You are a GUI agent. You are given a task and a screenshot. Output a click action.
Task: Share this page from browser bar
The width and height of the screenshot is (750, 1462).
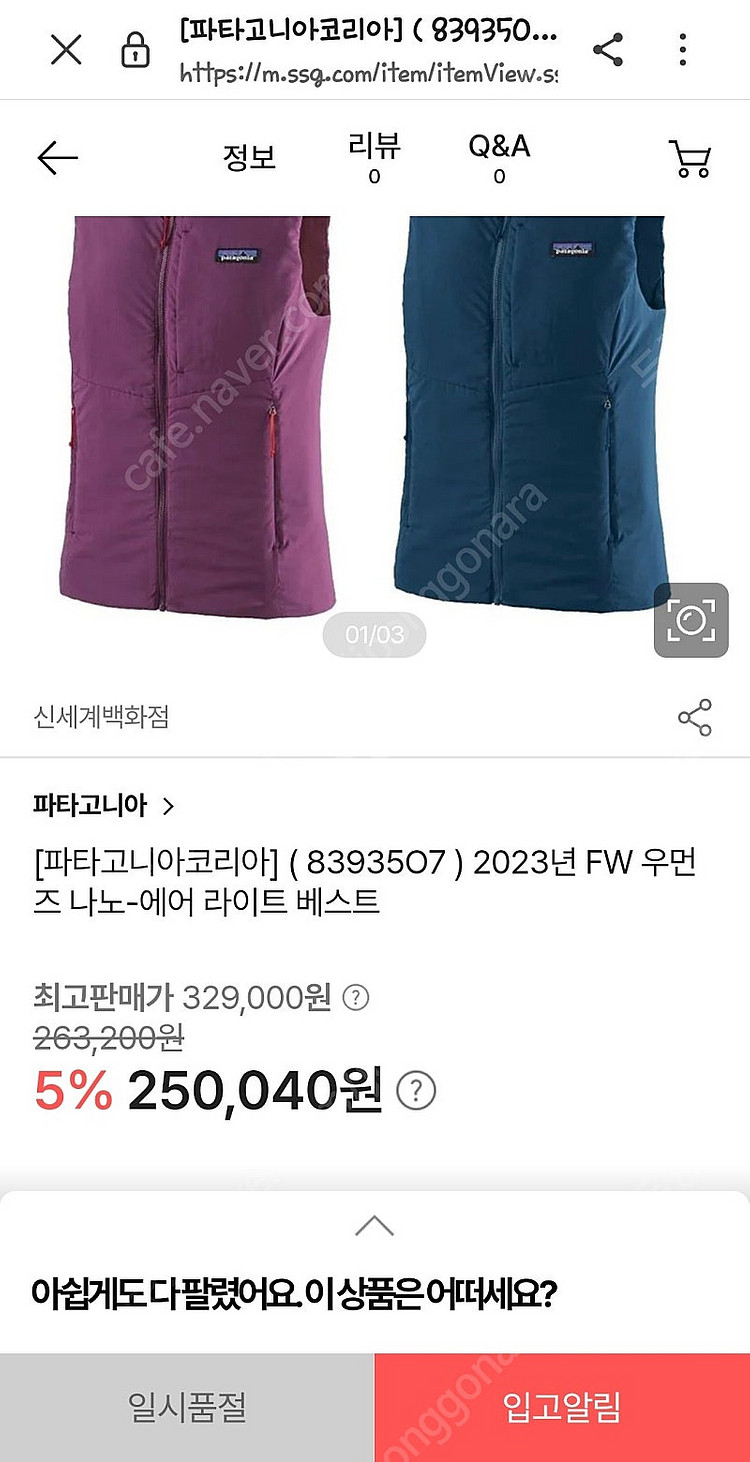tap(608, 50)
